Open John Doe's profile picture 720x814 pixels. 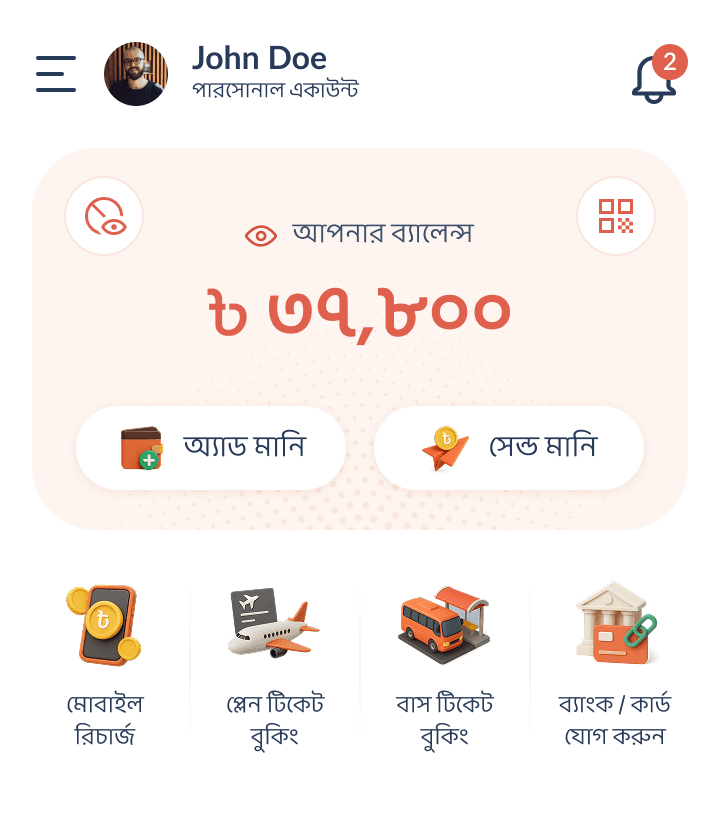136,74
